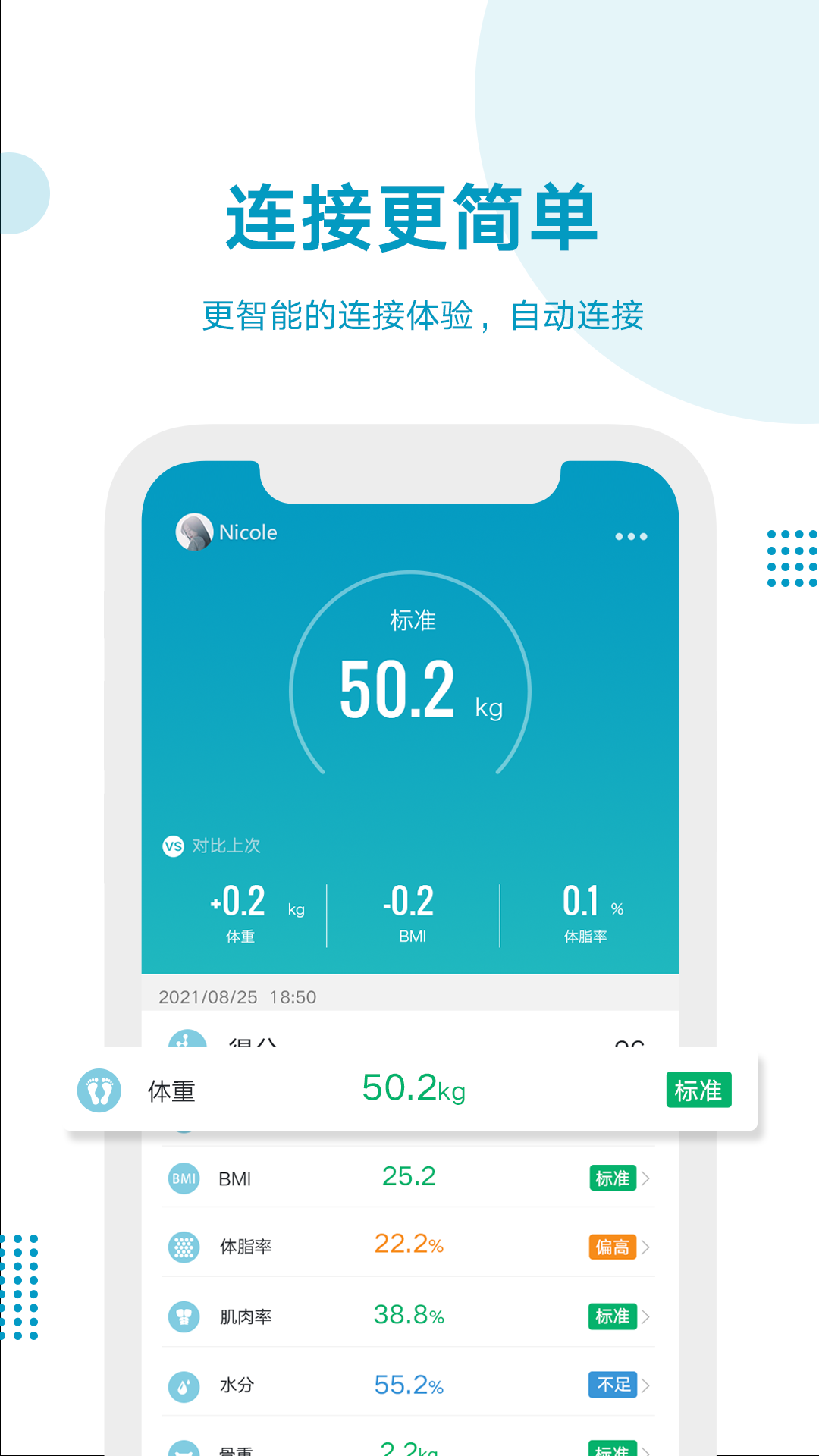The width and height of the screenshot is (819, 1456).
Task: Open the 肌肉率 row via its chevron
Action: coord(645,1316)
